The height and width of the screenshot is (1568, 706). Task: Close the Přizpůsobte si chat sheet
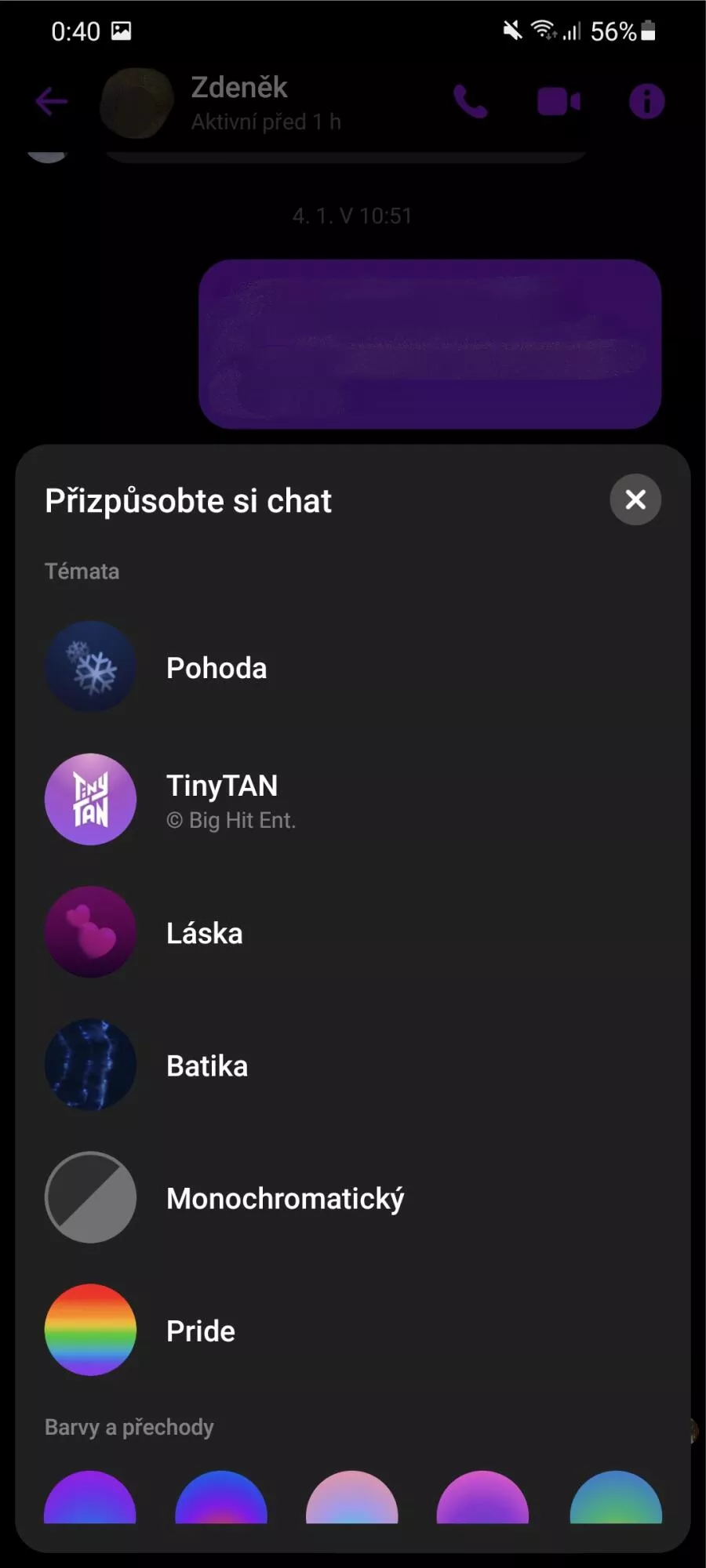[x=635, y=499]
